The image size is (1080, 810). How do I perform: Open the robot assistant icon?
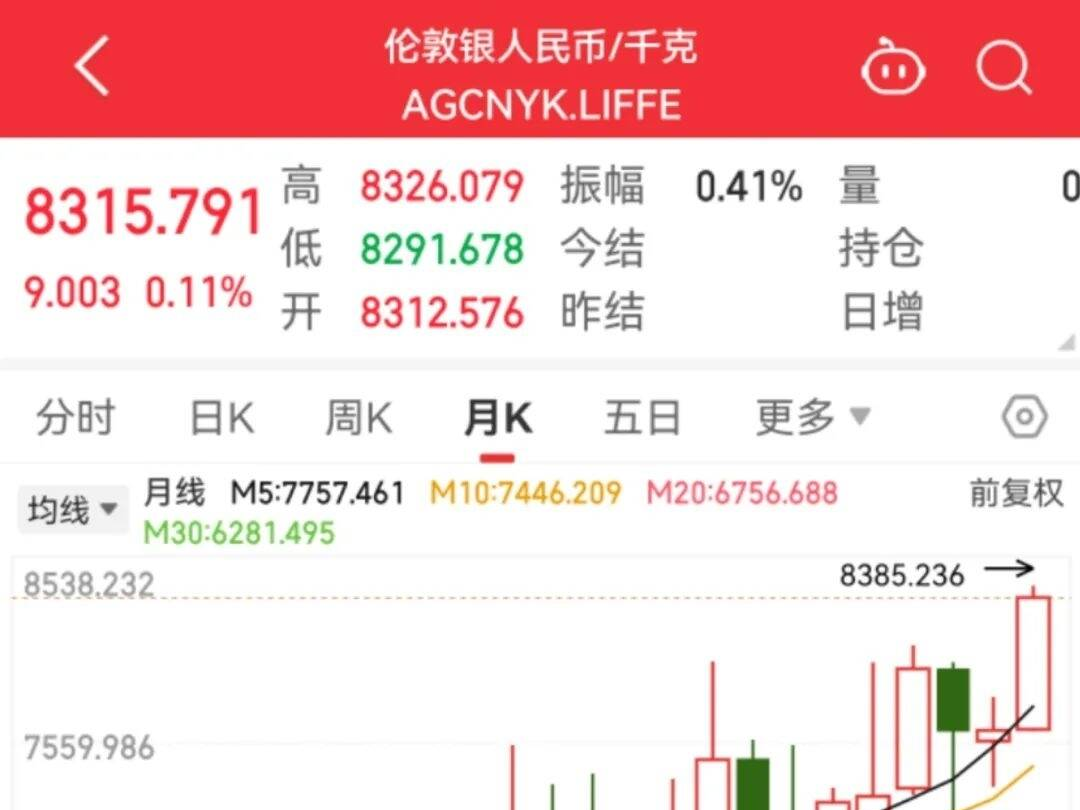pyautogui.click(x=892, y=69)
